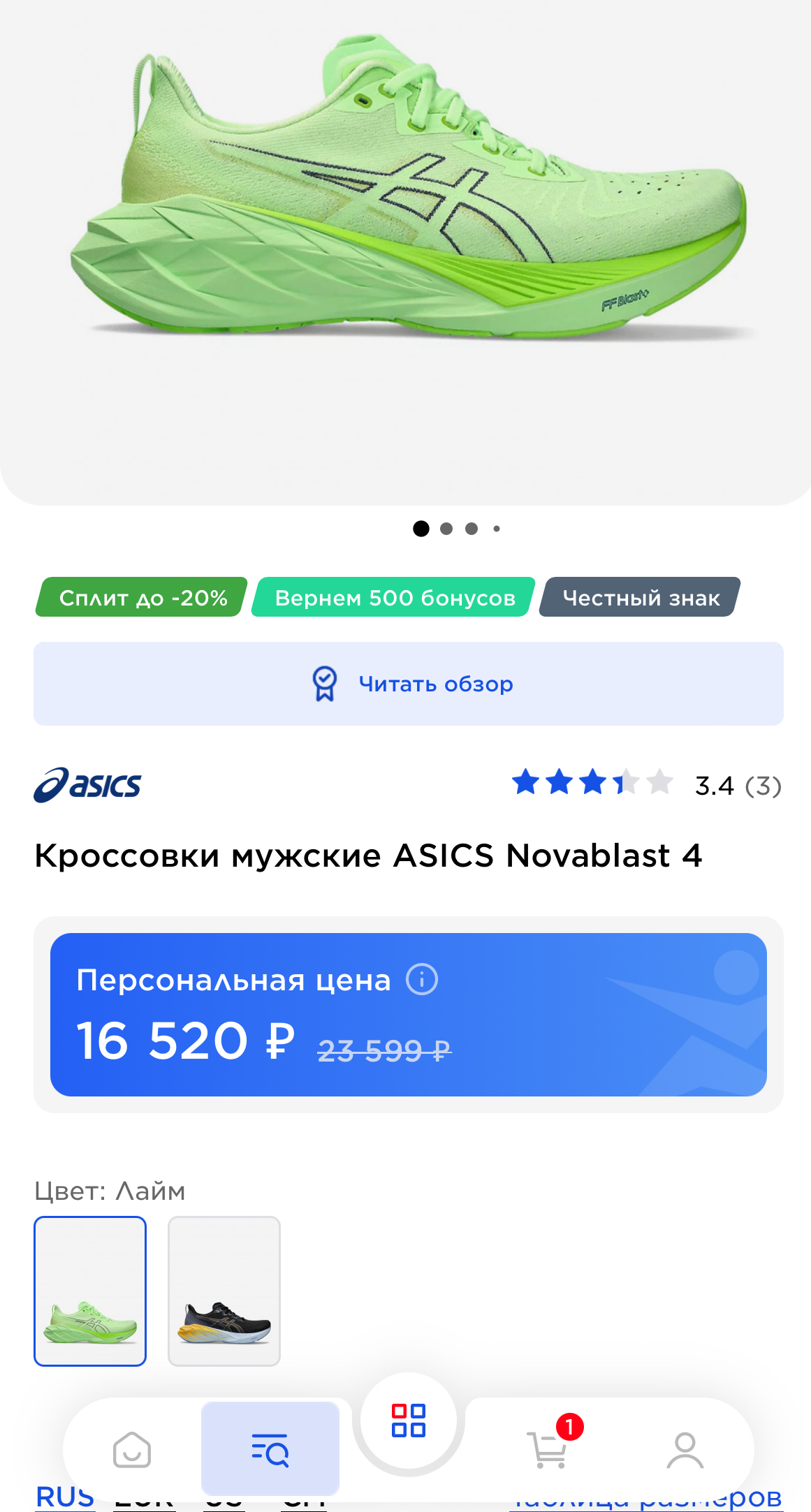Image resolution: width=811 pixels, height=1512 pixels.
Task: Open the ASICS brand page
Action: (87, 785)
